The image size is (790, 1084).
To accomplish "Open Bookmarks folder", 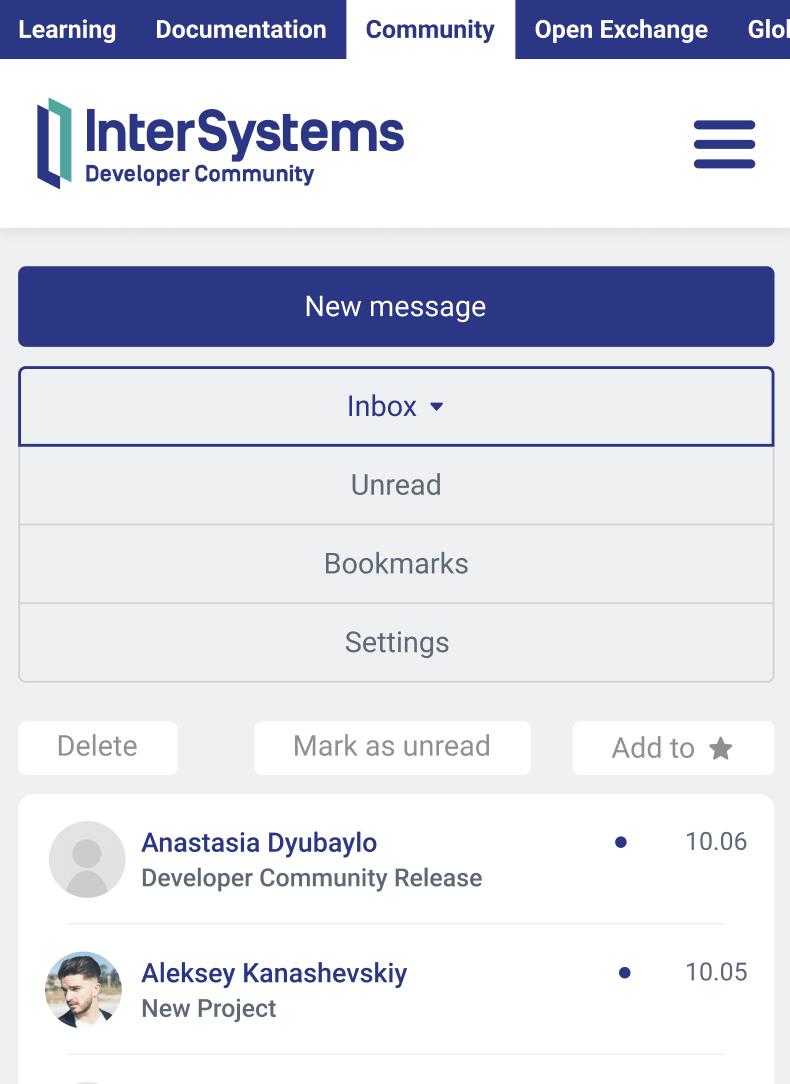I will tap(396, 564).
